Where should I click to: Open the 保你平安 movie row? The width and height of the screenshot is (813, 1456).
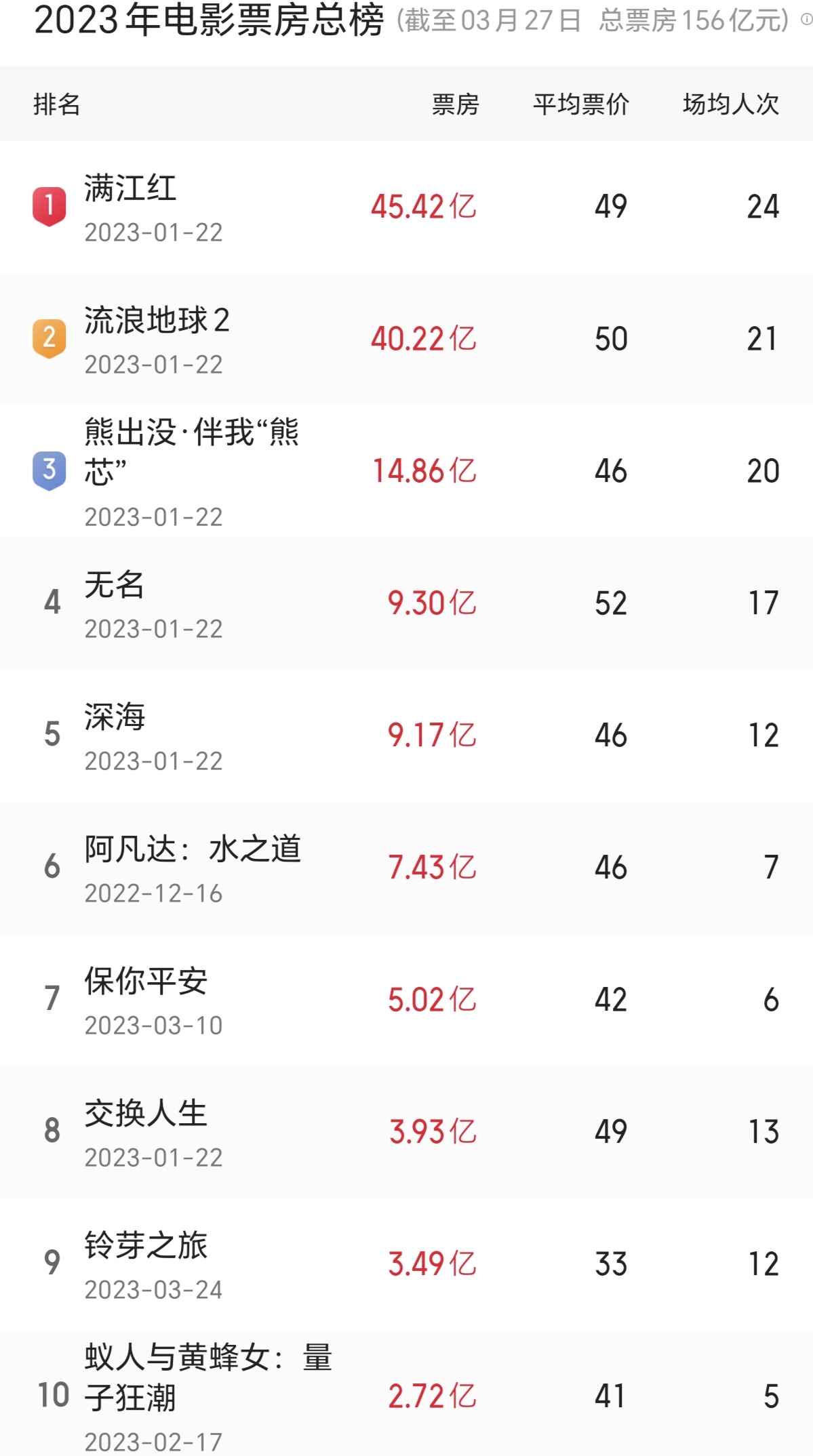coord(406,1000)
